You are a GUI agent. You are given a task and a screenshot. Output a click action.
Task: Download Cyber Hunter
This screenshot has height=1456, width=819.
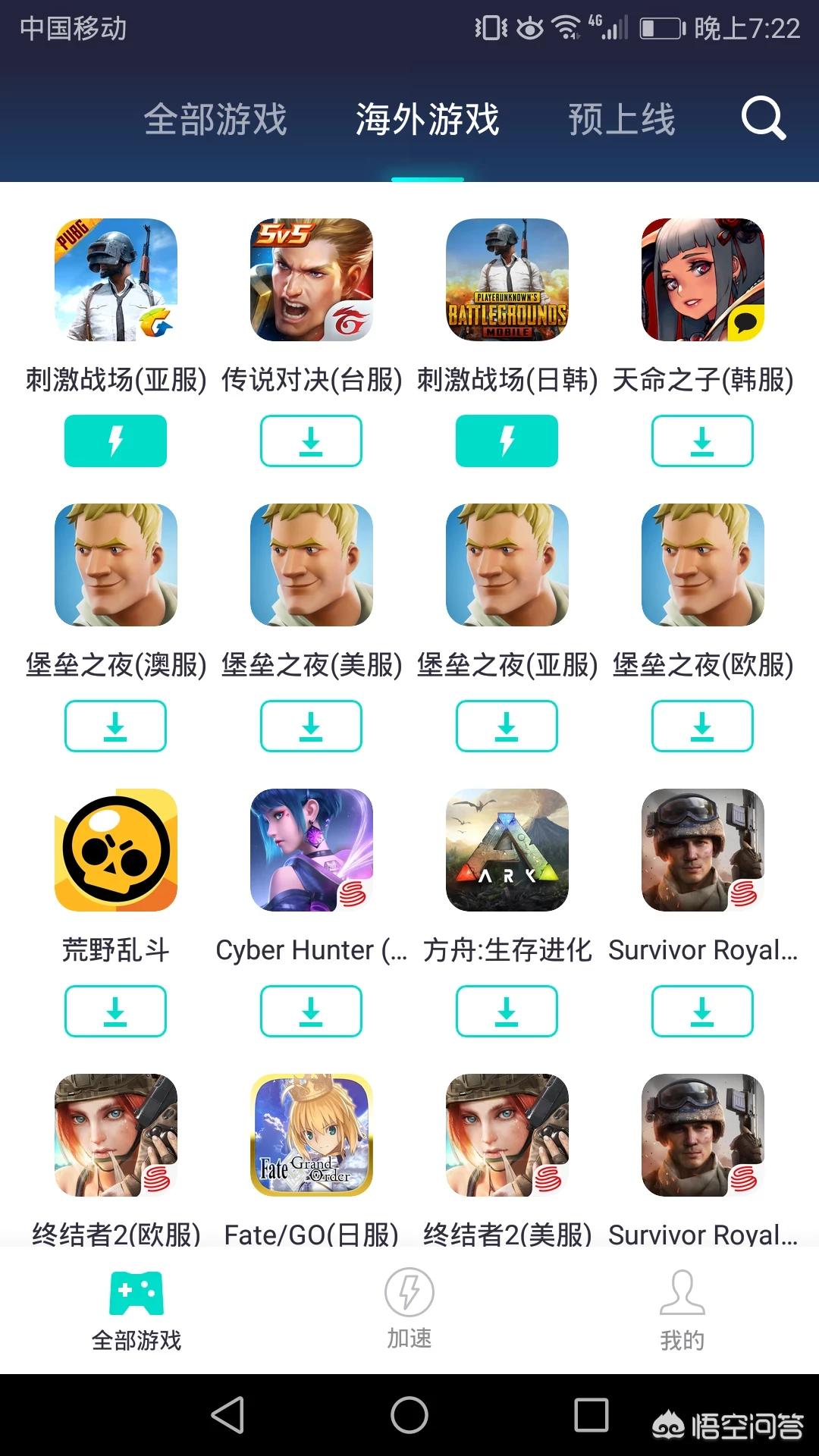311,1011
